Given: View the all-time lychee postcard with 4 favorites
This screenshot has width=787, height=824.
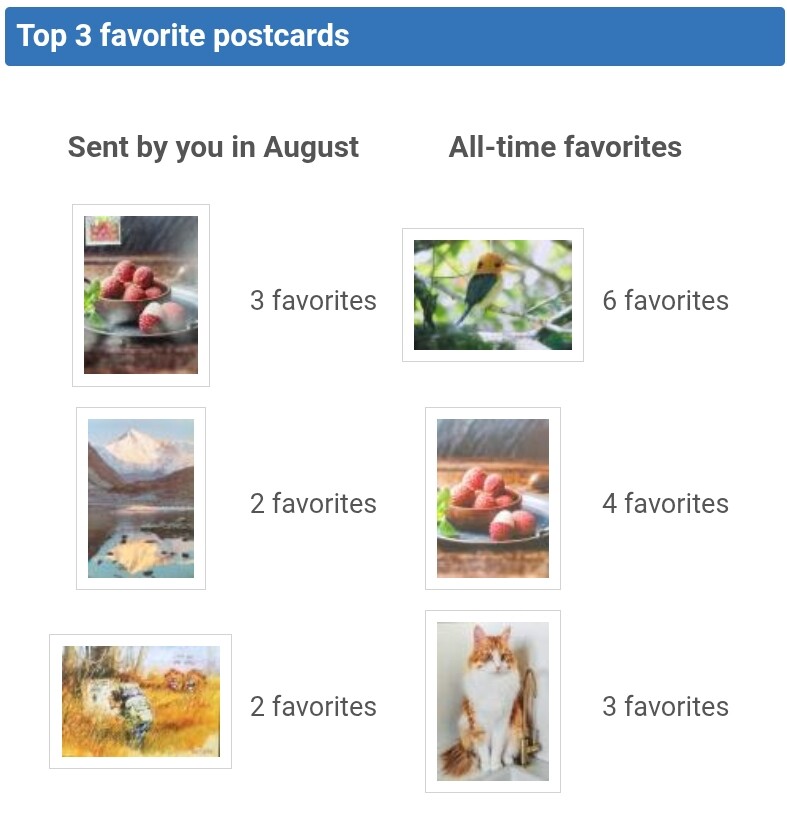Looking at the screenshot, I should point(493,498).
